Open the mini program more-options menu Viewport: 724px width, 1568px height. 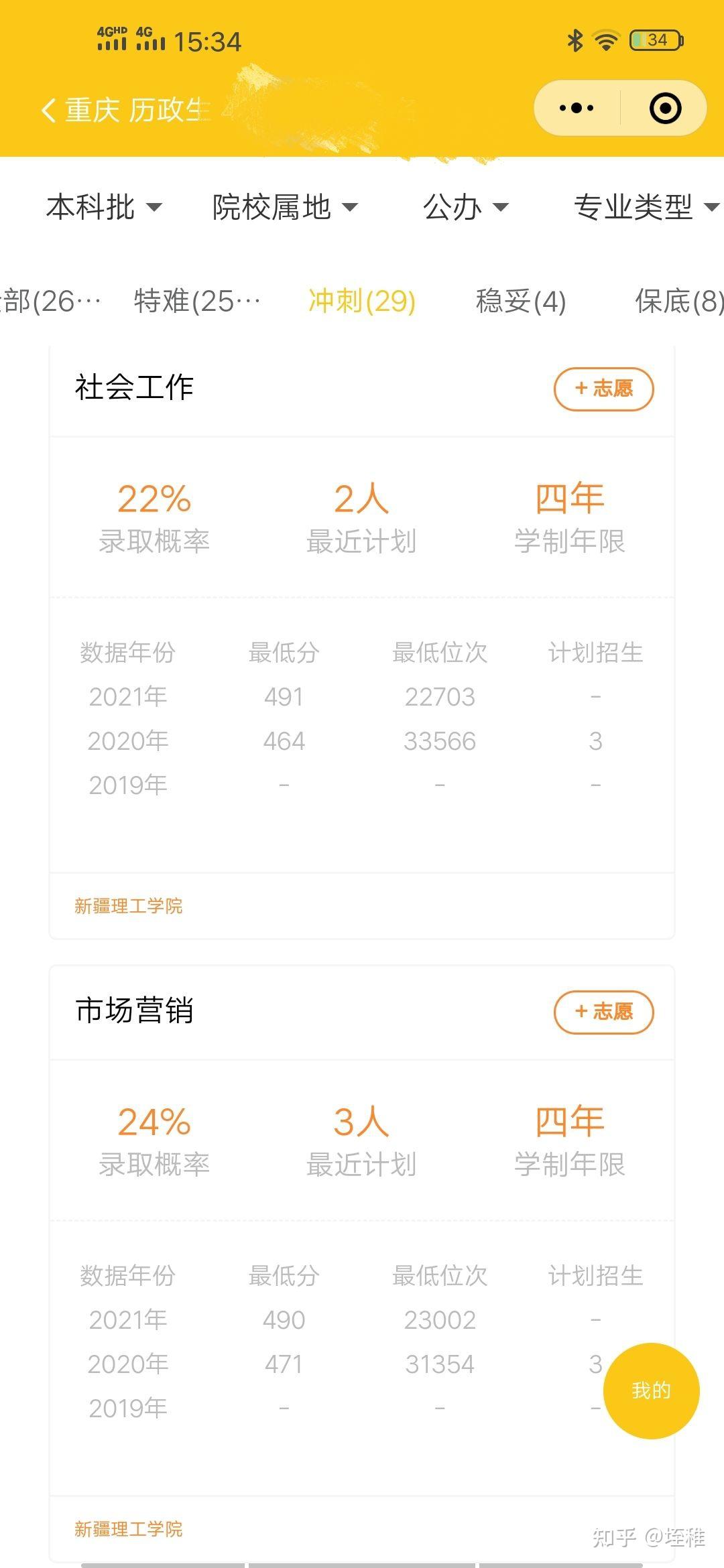(x=577, y=108)
